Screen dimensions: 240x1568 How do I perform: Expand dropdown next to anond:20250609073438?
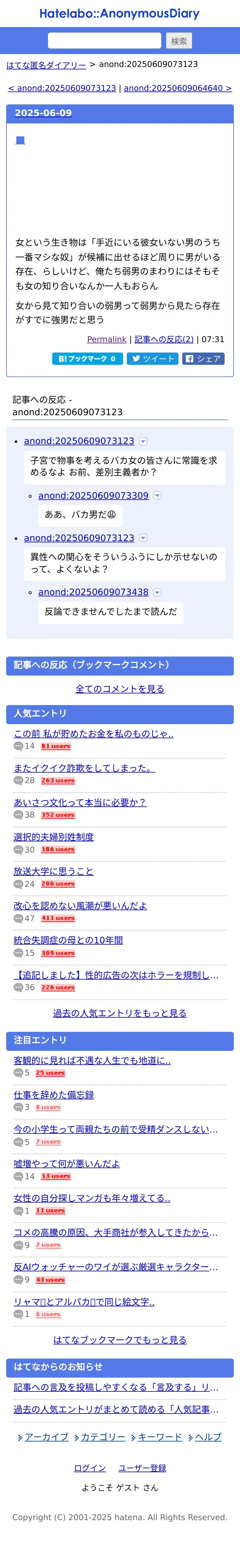pos(157,592)
